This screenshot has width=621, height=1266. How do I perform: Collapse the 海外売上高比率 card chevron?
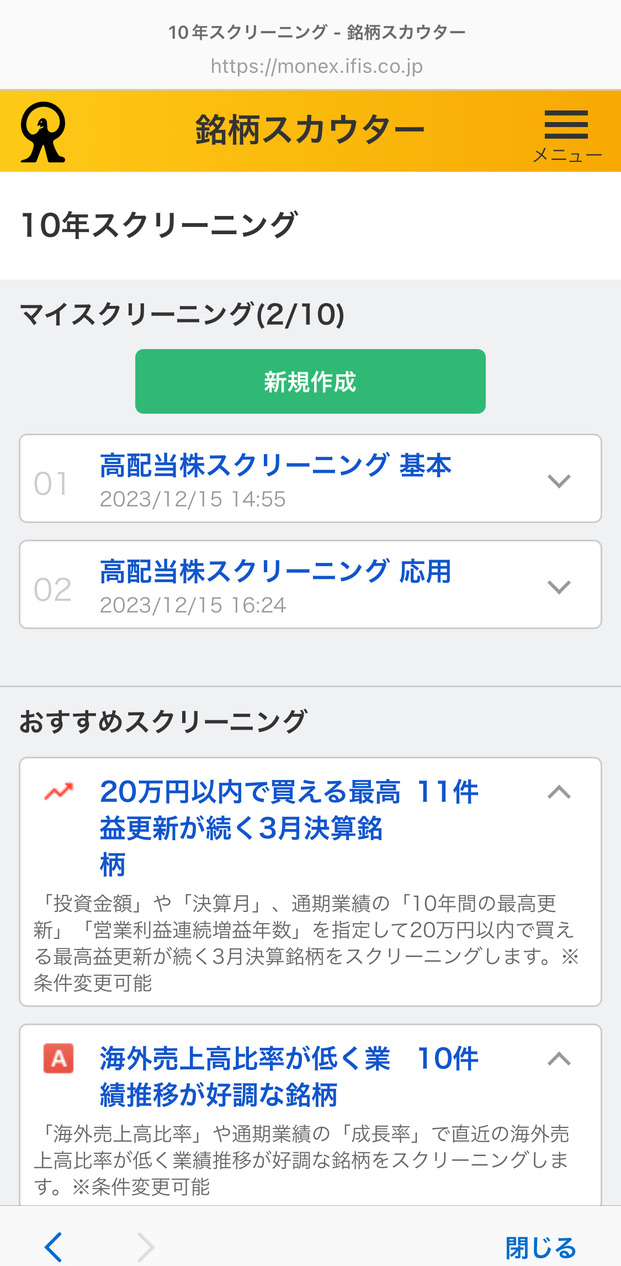(559, 1059)
